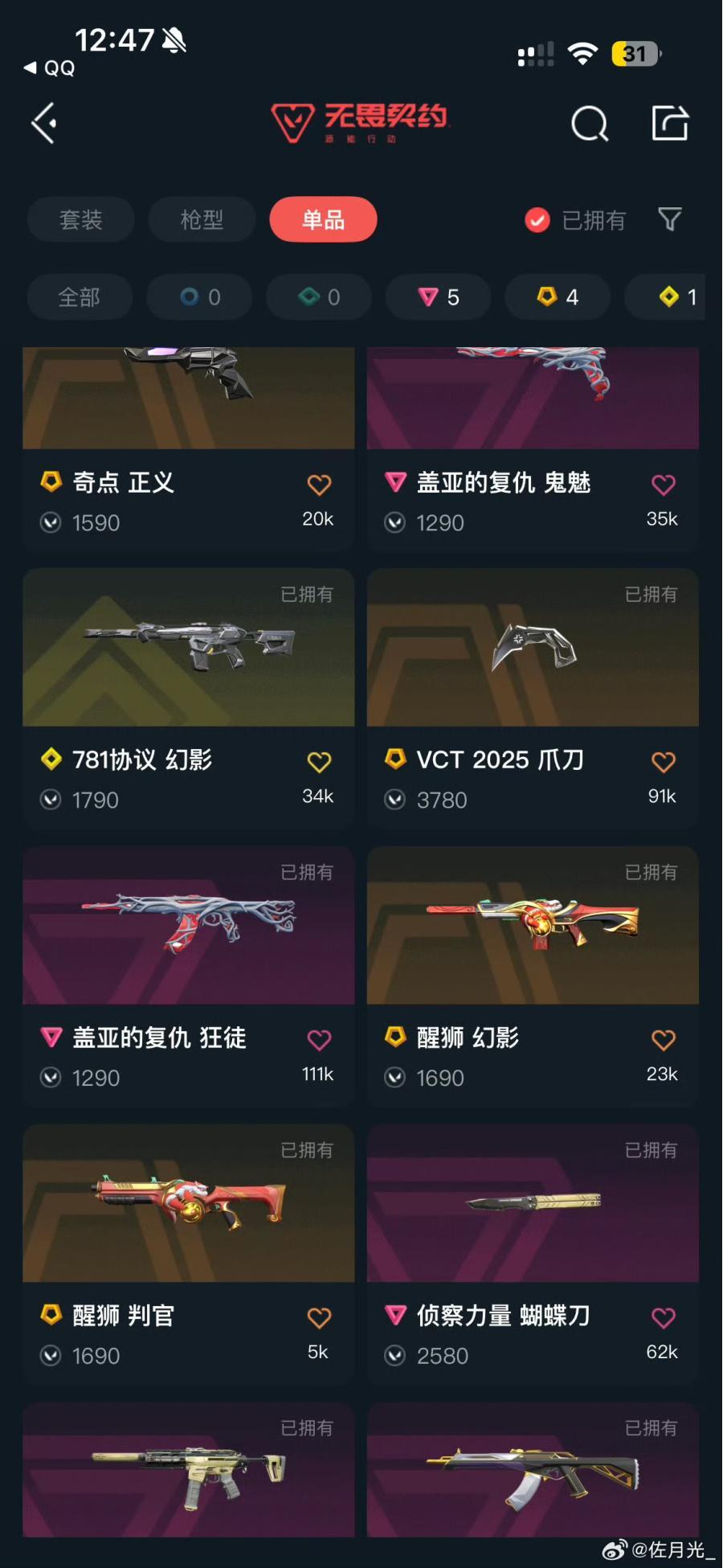
Task: Filter by the orange tier chip showing 4
Action: pyautogui.click(x=558, y=297)
